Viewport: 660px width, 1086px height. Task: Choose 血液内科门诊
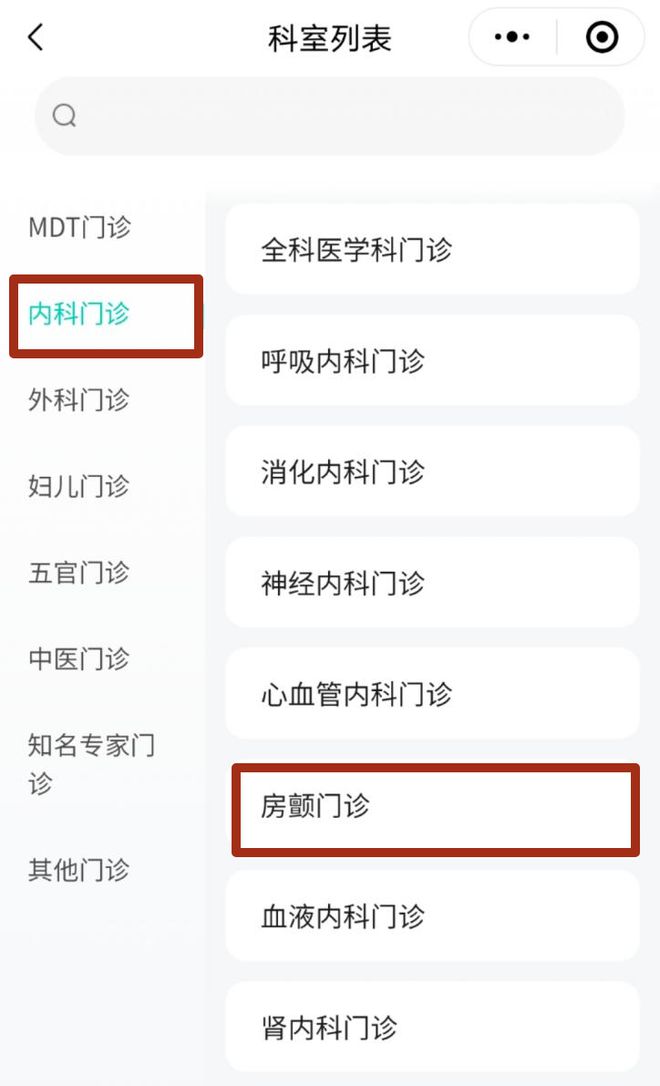pyautogui.click(x=432, y=916)
